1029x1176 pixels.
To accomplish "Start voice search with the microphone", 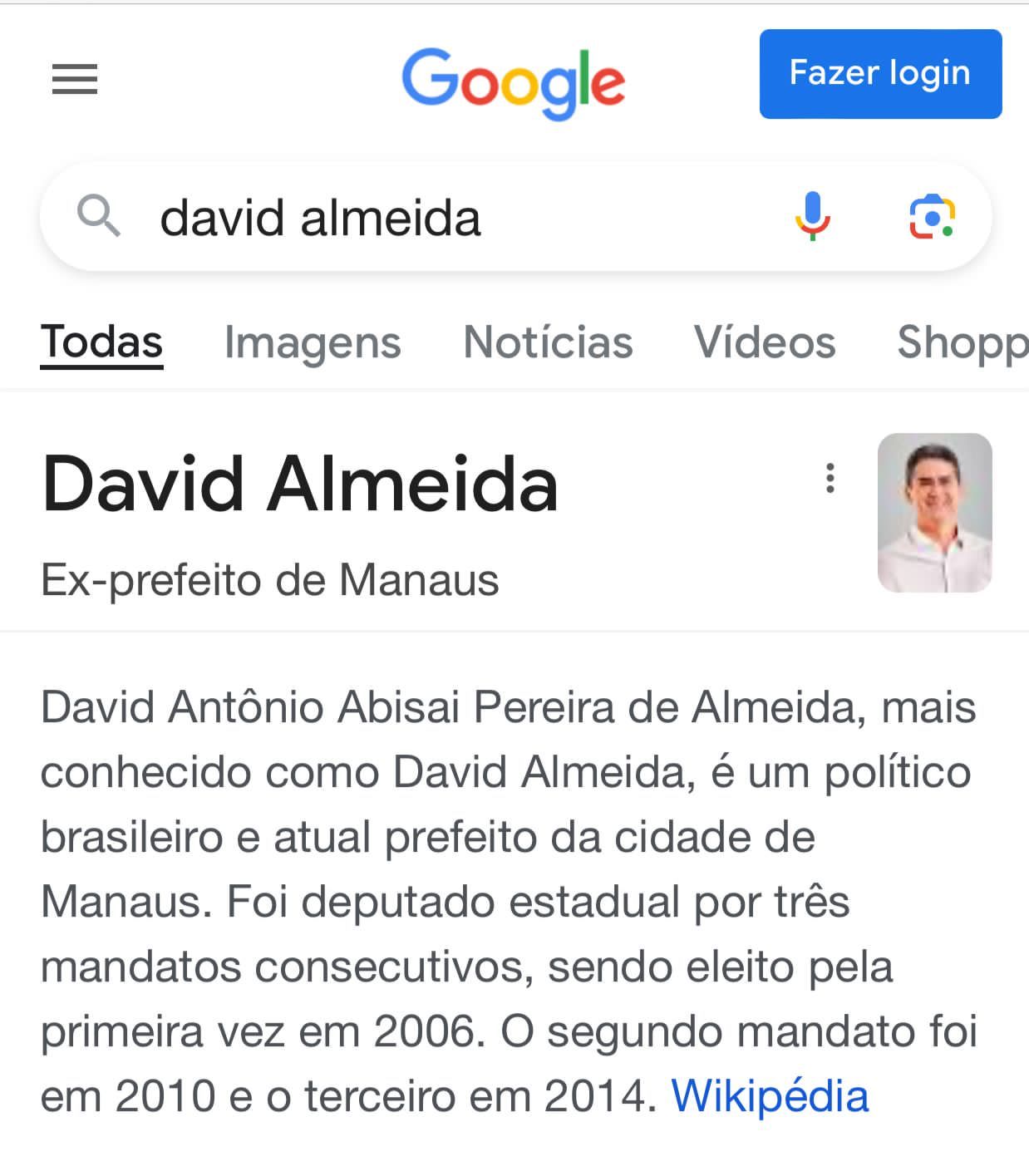I will 812,217.
